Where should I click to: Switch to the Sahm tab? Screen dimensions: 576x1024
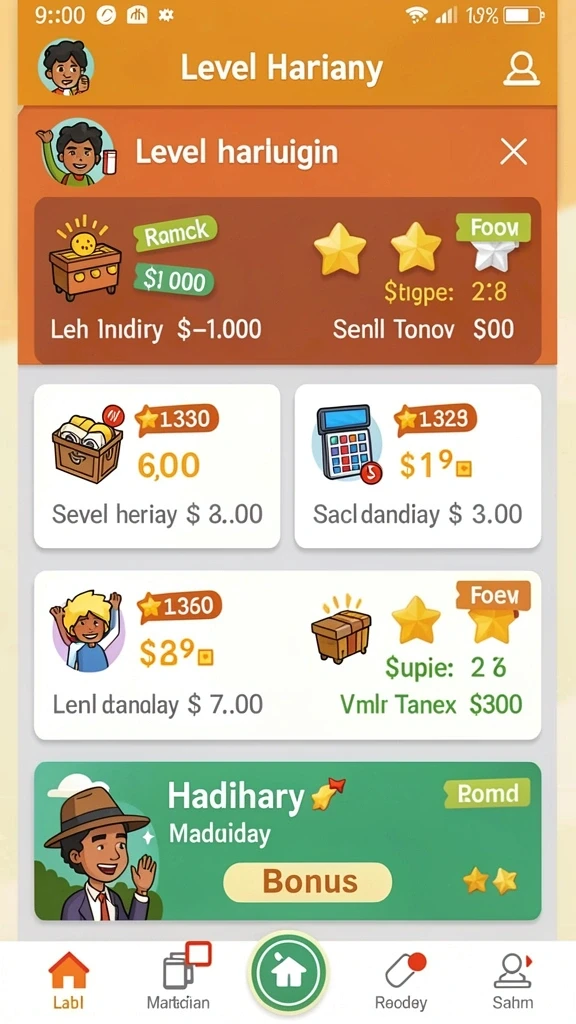tap(513, 980)
